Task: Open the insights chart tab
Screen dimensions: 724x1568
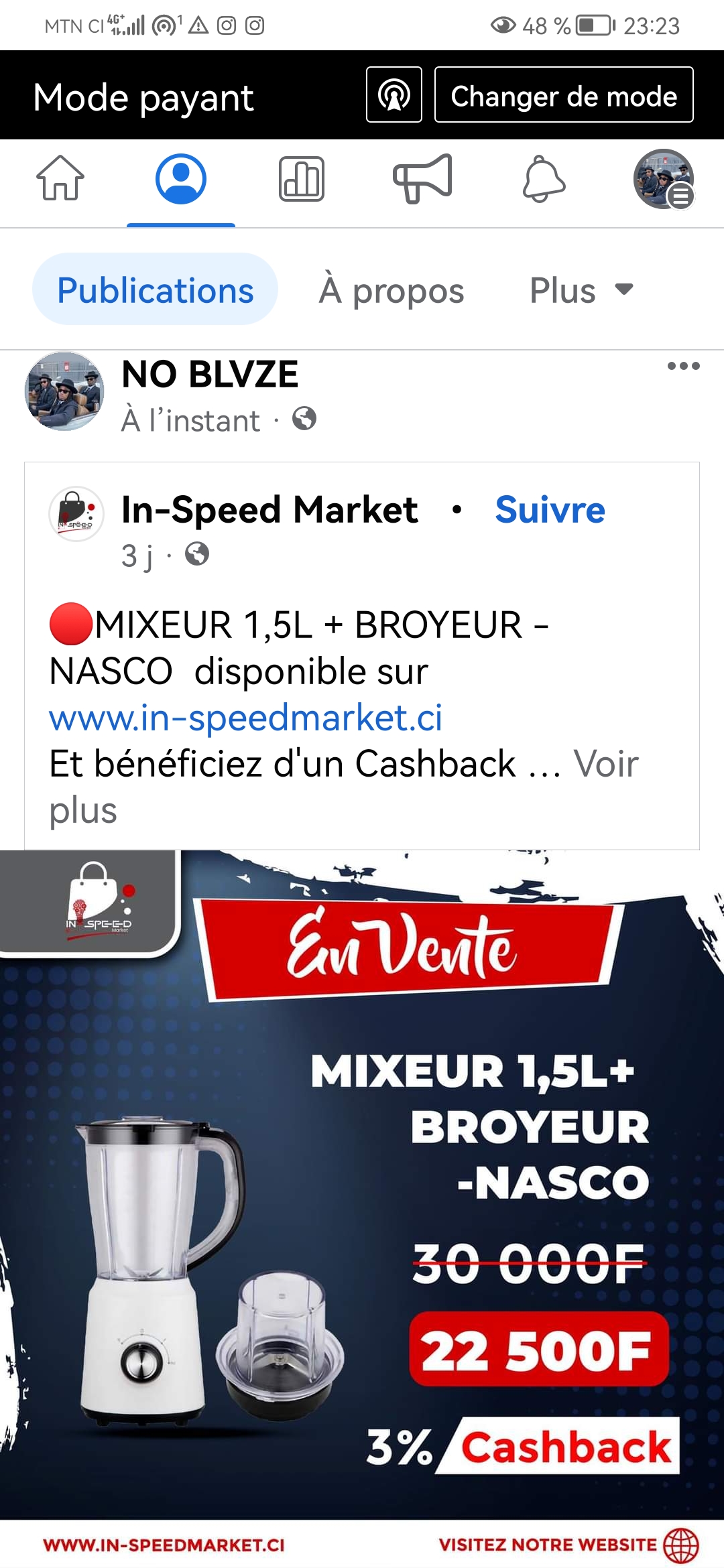Action: 302,179
